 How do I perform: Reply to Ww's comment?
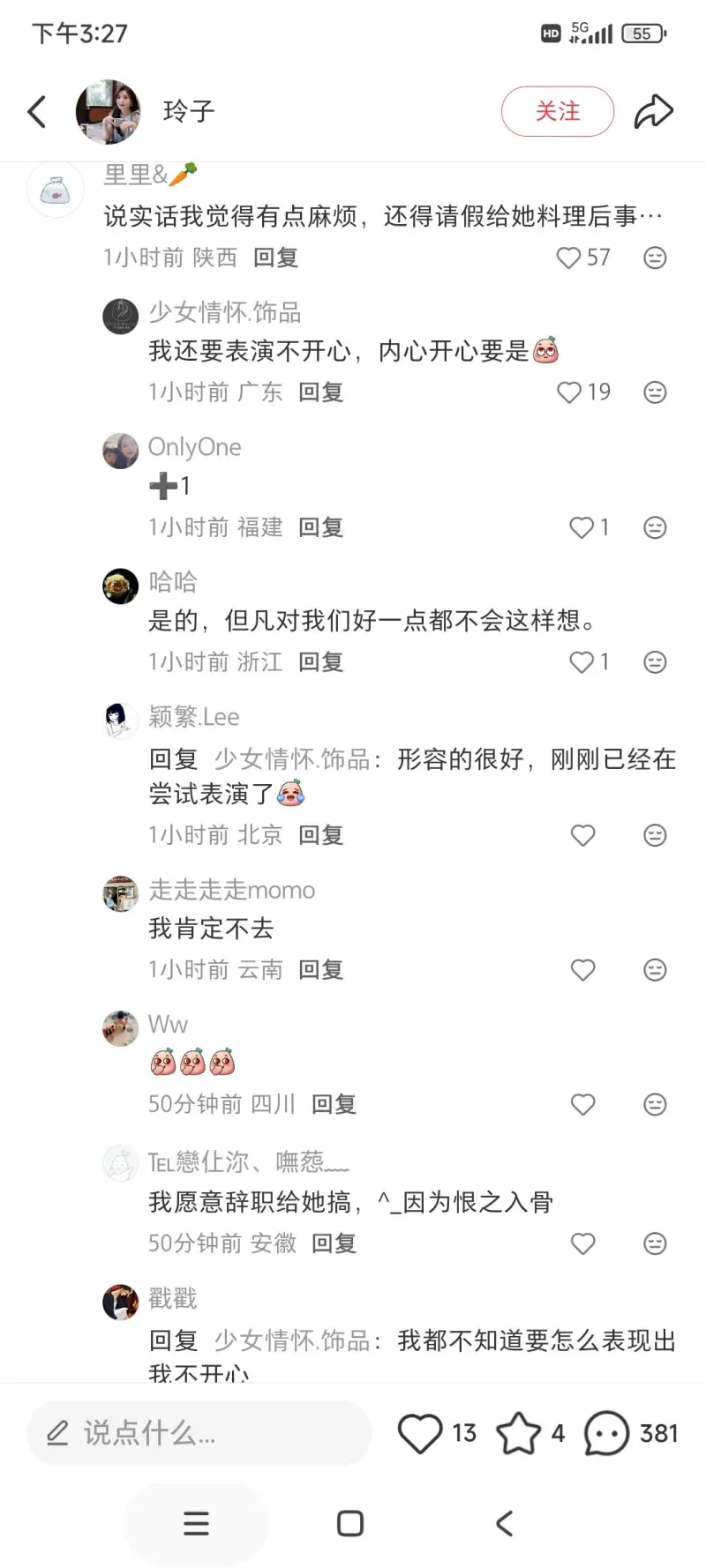(x=334, y=1104)
